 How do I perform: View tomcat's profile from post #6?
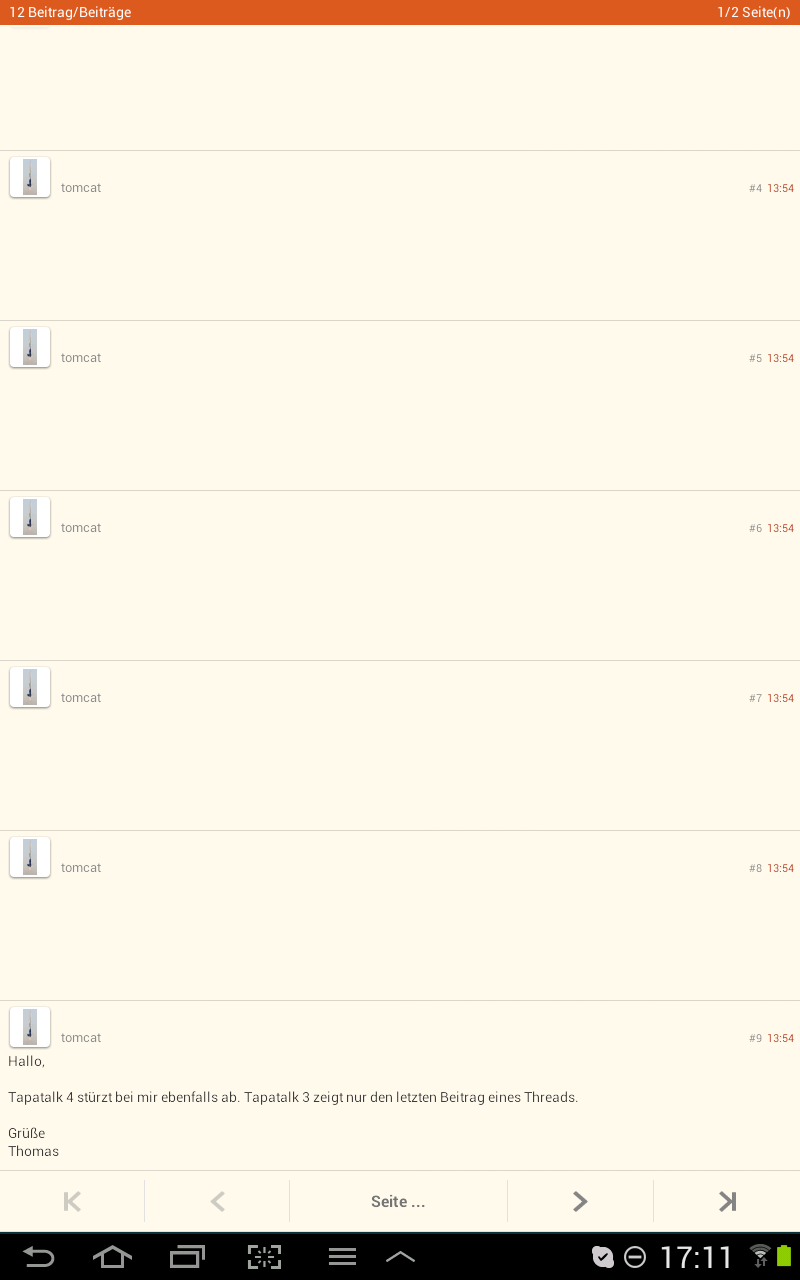[x=30, y=518]
